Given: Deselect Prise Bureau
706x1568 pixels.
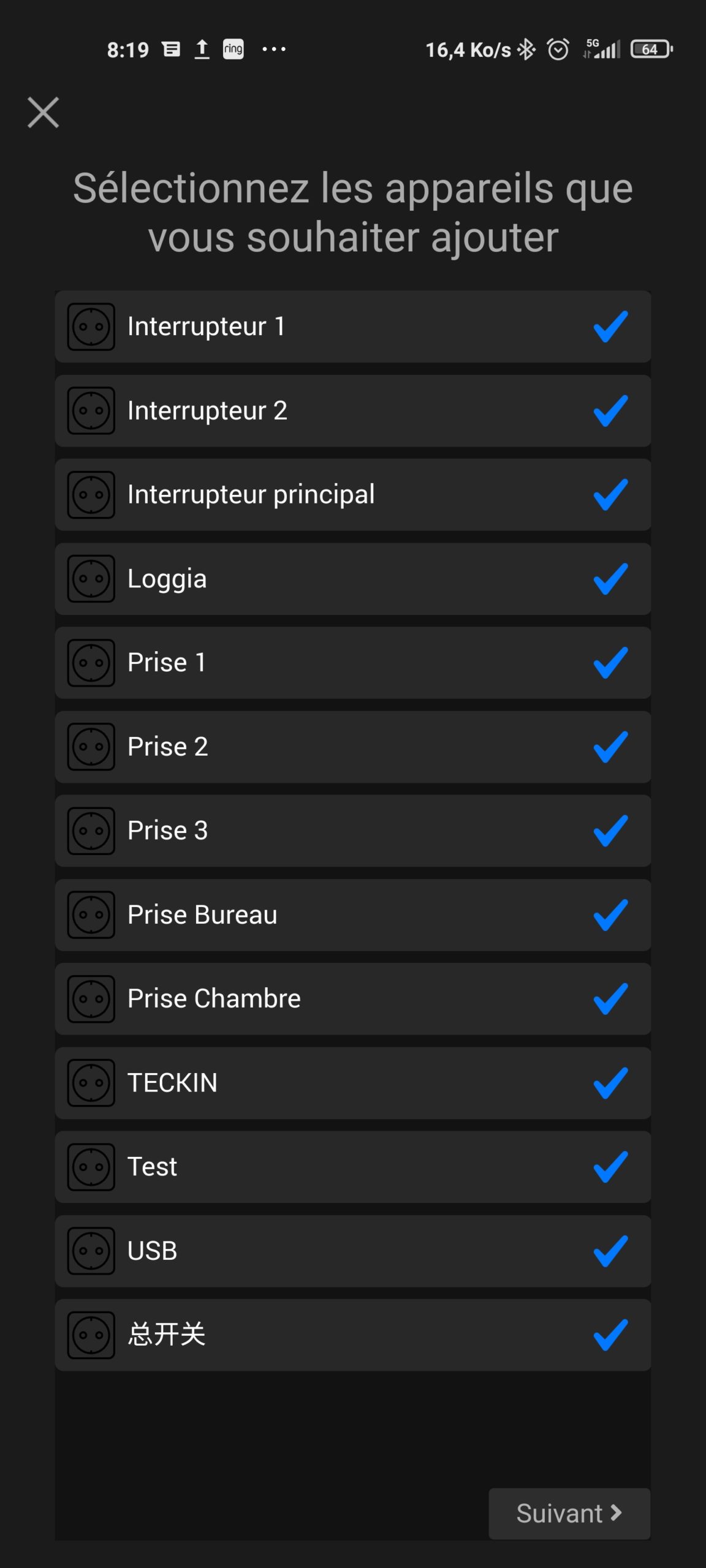Looking at the screenshot, I should pyautogui.click(x=353, y=915).
